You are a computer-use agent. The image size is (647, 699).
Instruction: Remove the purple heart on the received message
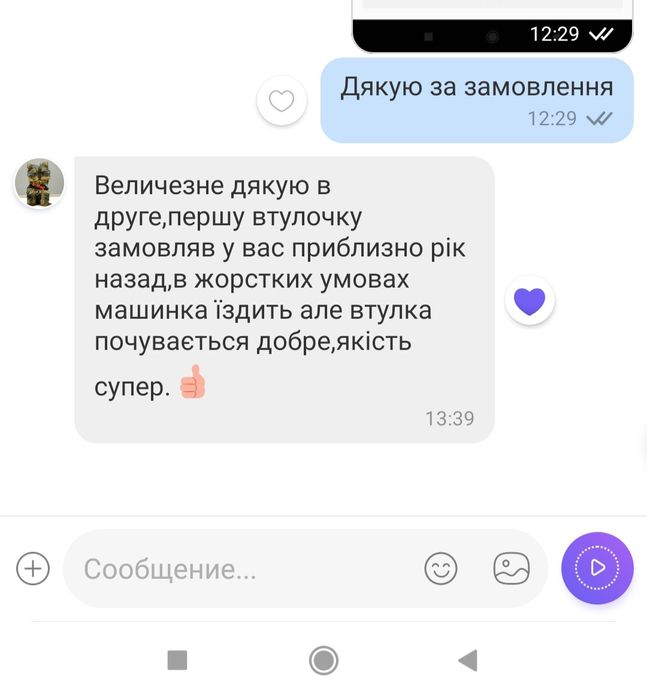click(530, 300)
